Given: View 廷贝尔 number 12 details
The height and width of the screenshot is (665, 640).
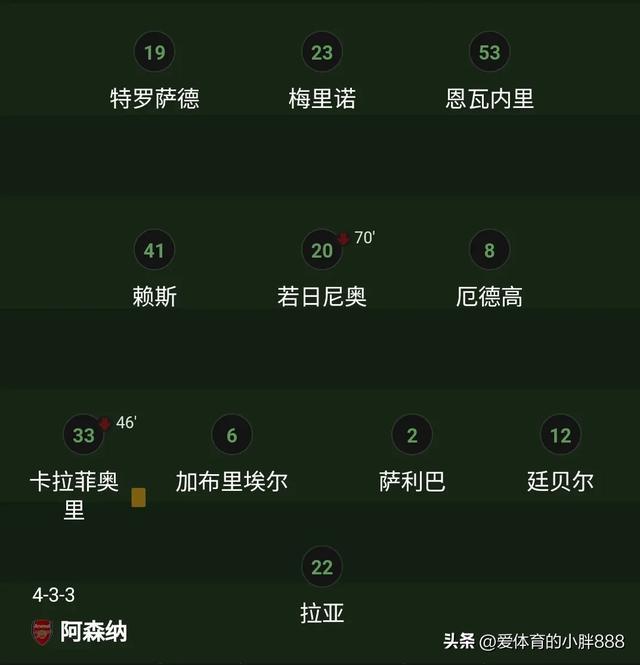Looking at the screenshot, I should click(560, 436).
